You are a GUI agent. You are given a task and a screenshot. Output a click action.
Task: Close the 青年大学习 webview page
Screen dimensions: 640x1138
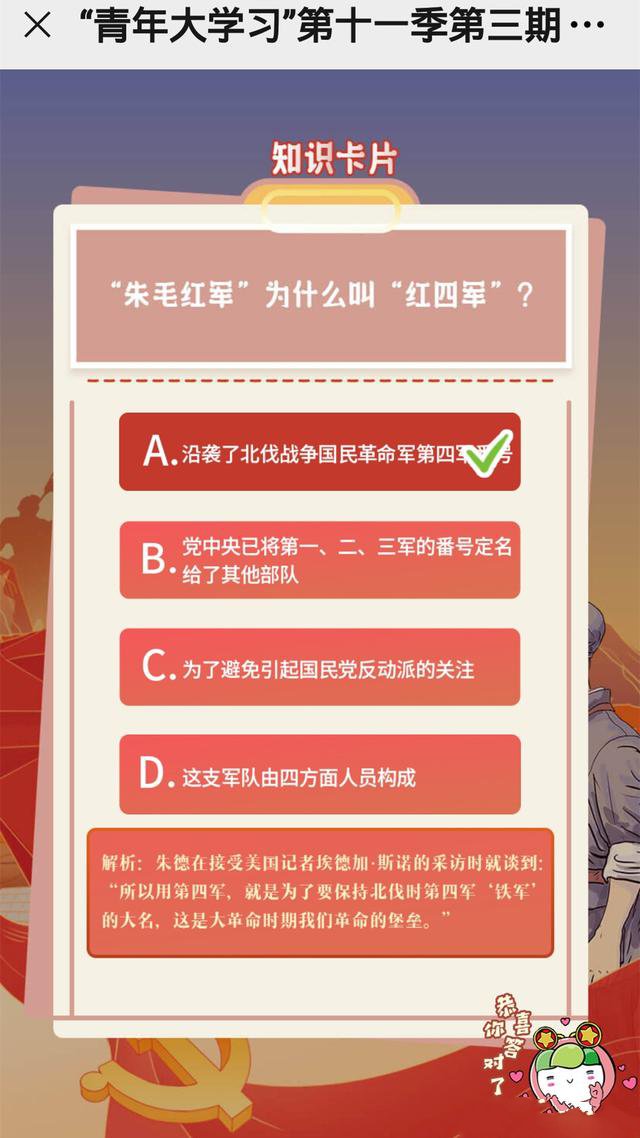point(36,26)
